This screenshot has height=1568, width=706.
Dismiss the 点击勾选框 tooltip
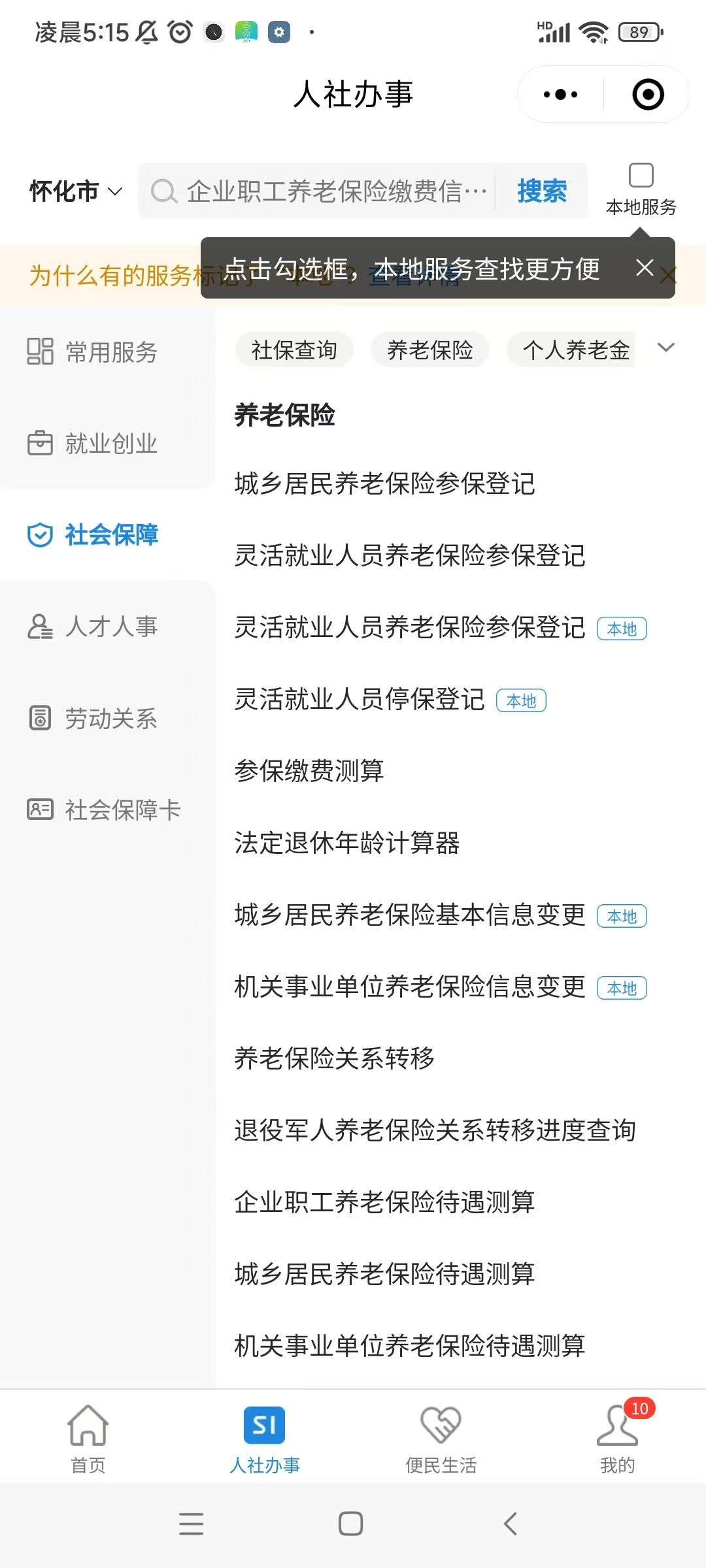click(645, 268)
